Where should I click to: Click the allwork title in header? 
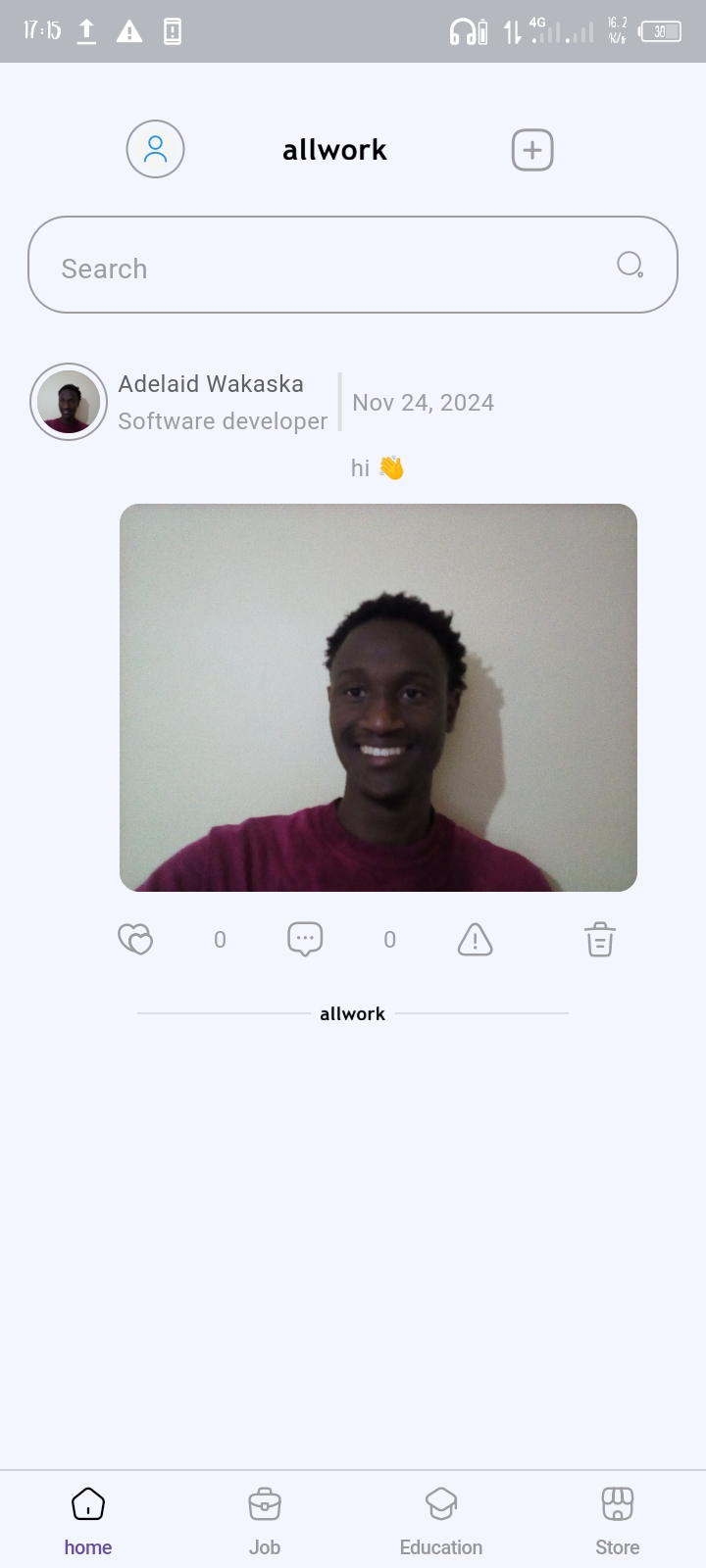(x=334, y=149)
